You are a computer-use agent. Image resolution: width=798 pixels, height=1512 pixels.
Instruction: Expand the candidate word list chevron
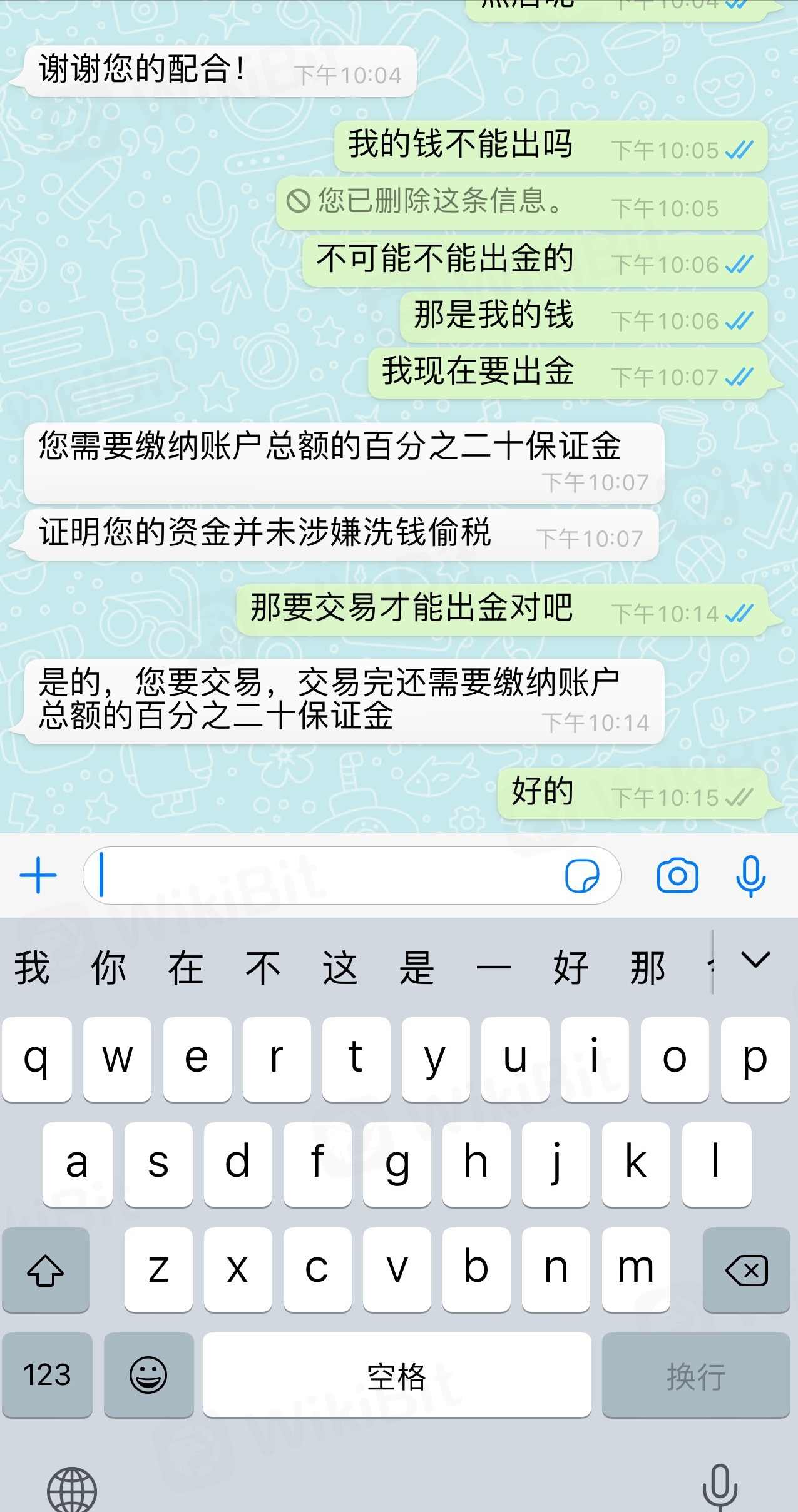pos(755,960)
